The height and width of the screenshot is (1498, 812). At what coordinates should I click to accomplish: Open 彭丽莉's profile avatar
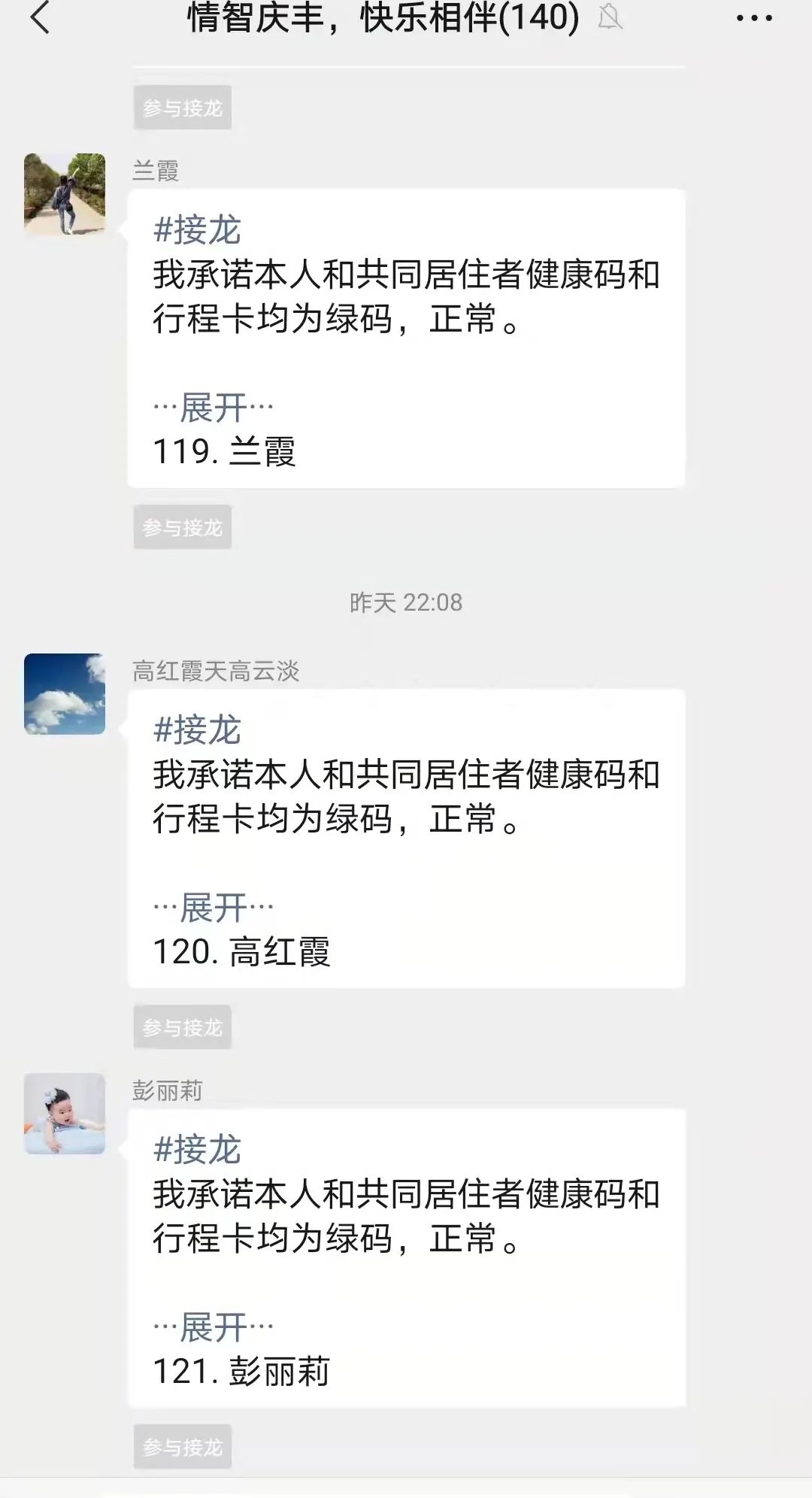65,1113
